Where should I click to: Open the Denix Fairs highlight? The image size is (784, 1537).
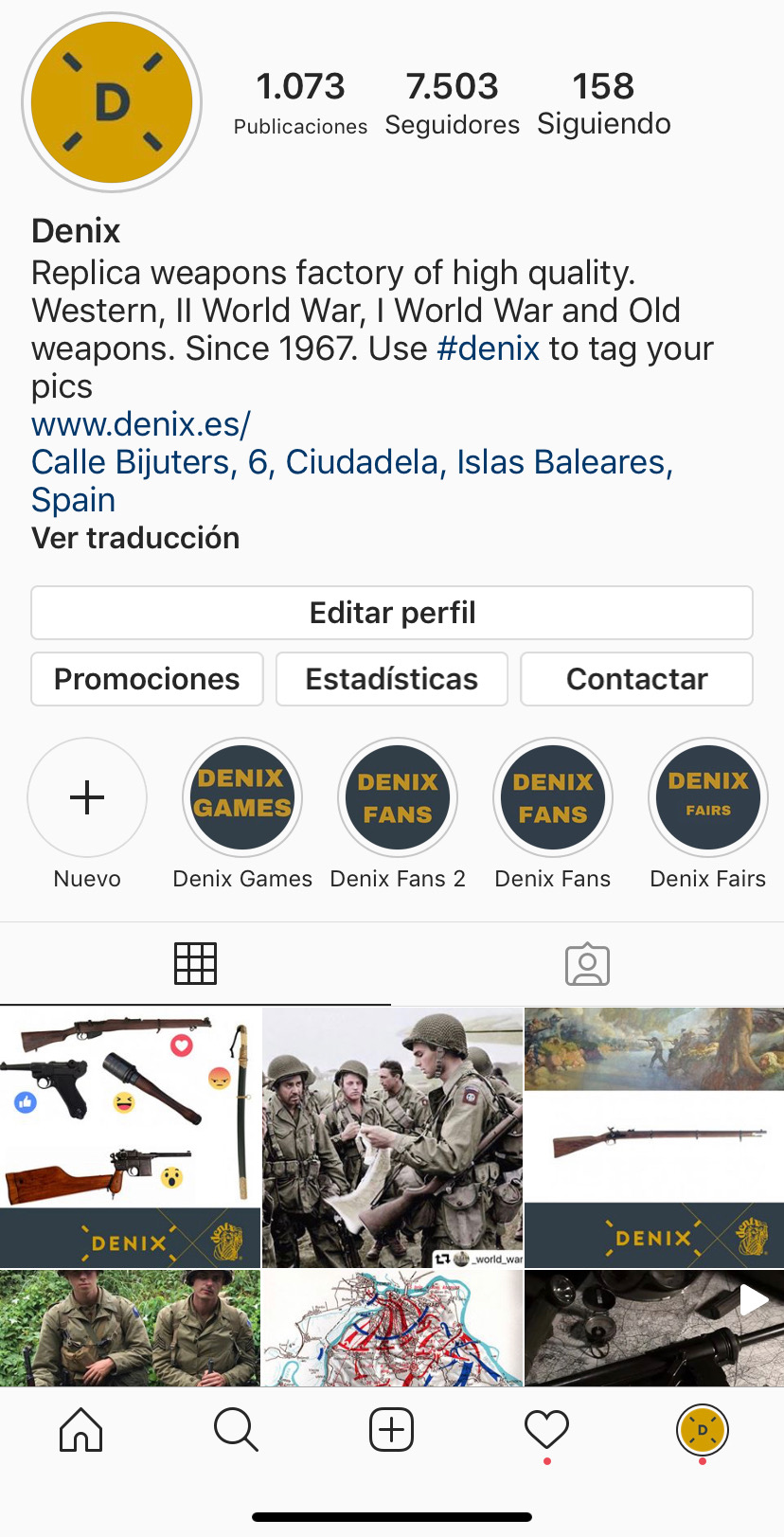(708, 797)
